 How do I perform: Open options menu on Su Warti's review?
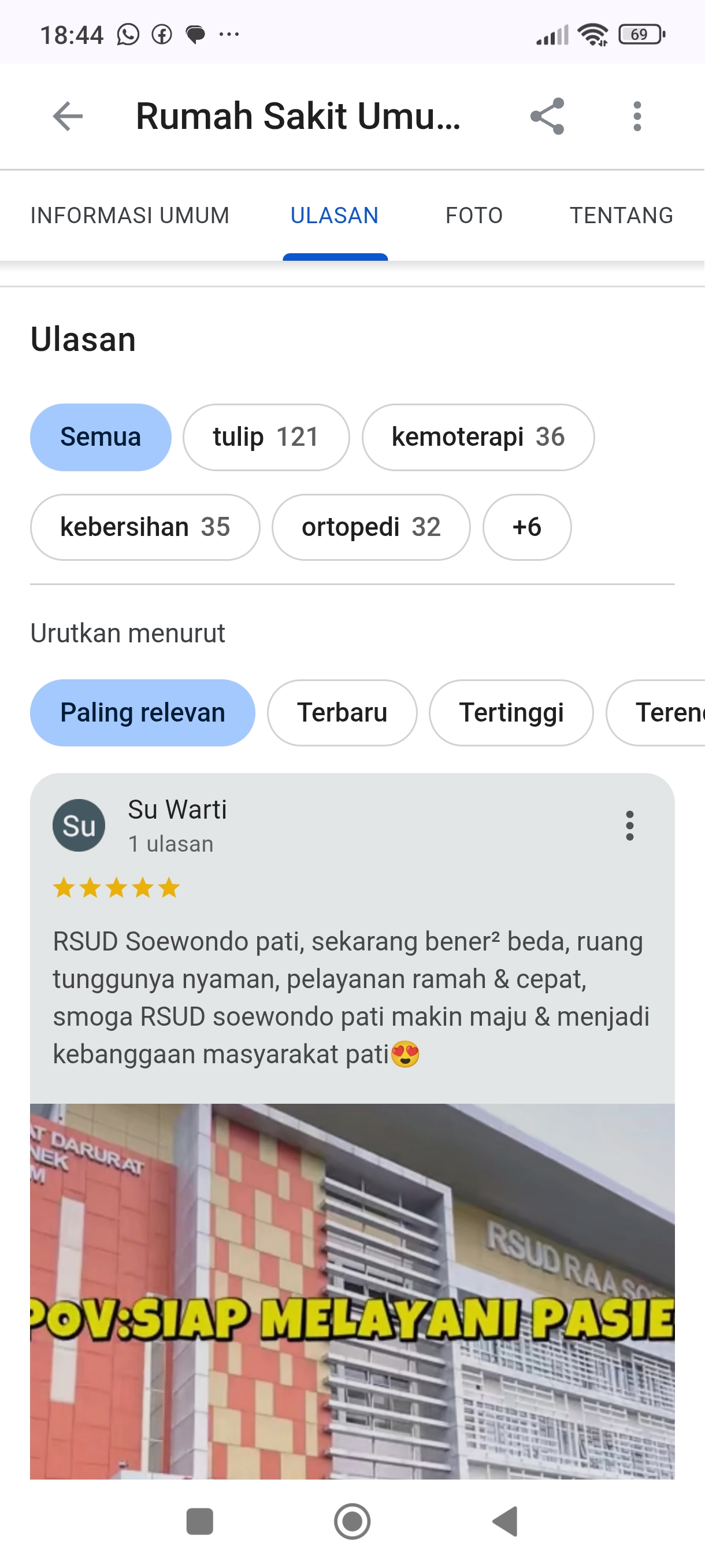click(x=629, y=826)
